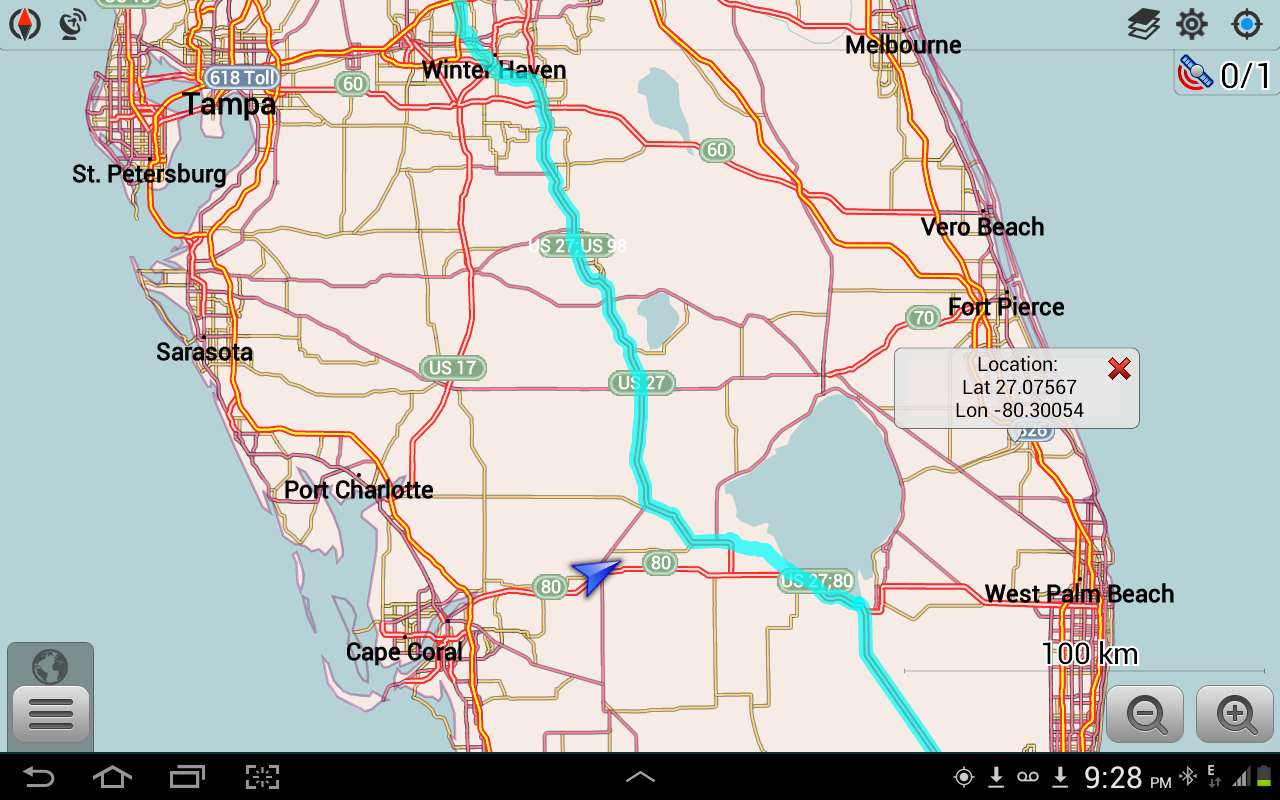Image resolution: width=1280 pixels, height=800 pixels.
Task: Open the map layers menu
Action: (x=1144, y=23)
